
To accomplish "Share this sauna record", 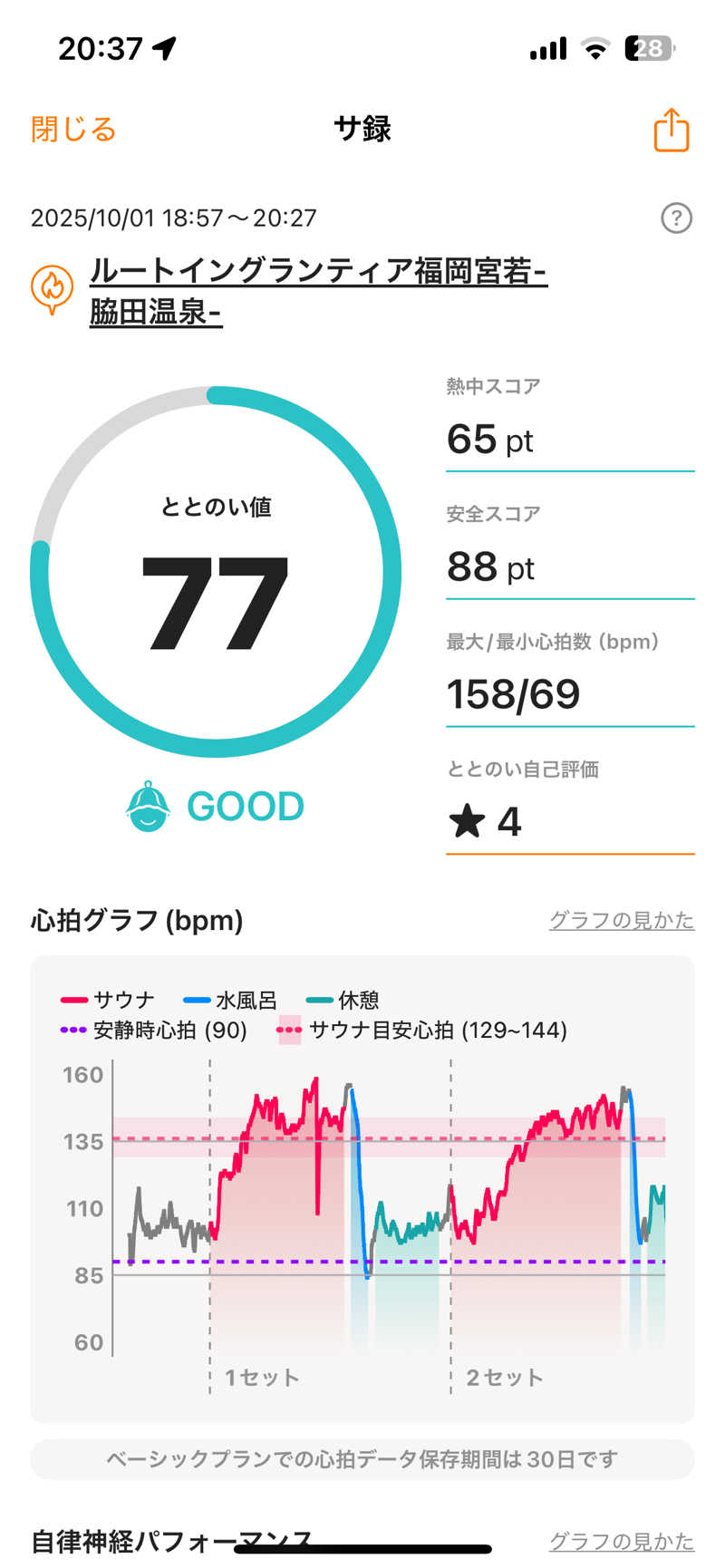I will pyautogui.click(x=672, y=131).
